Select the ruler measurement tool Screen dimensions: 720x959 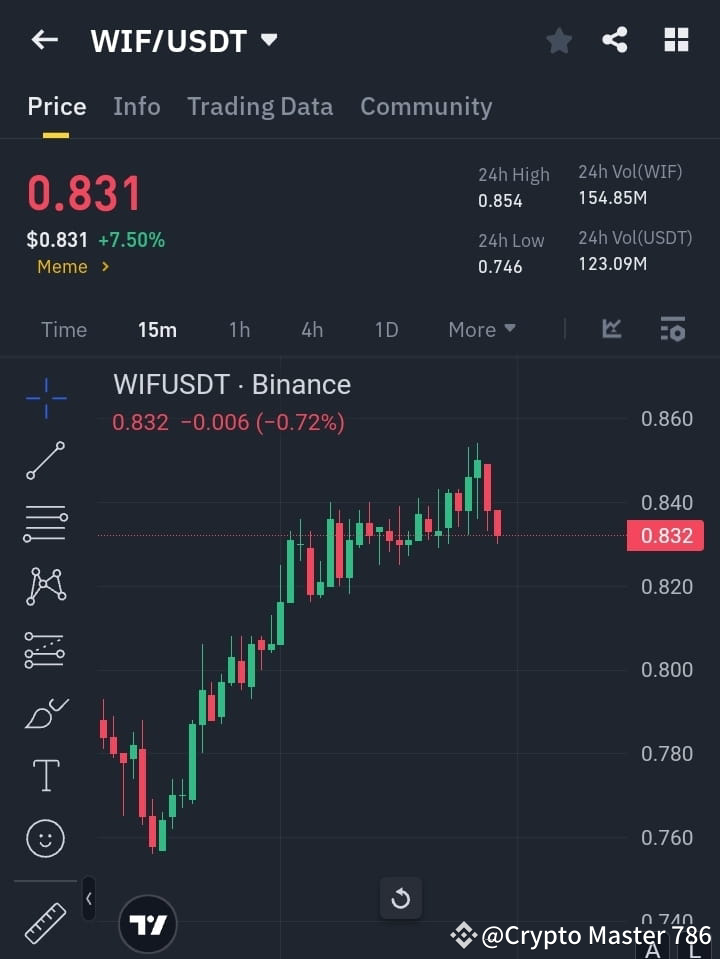click(x=45, y=924)
